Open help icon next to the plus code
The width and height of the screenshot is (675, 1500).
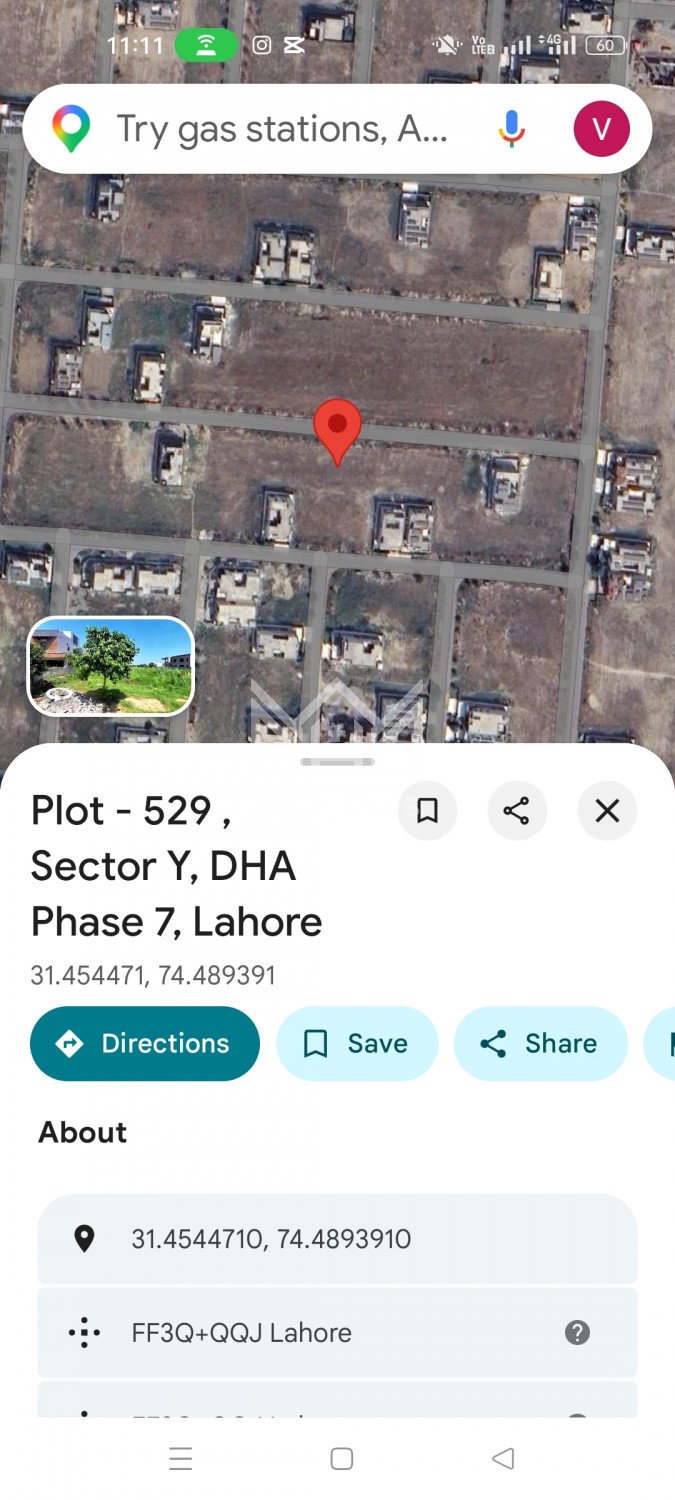point(577,1332)
